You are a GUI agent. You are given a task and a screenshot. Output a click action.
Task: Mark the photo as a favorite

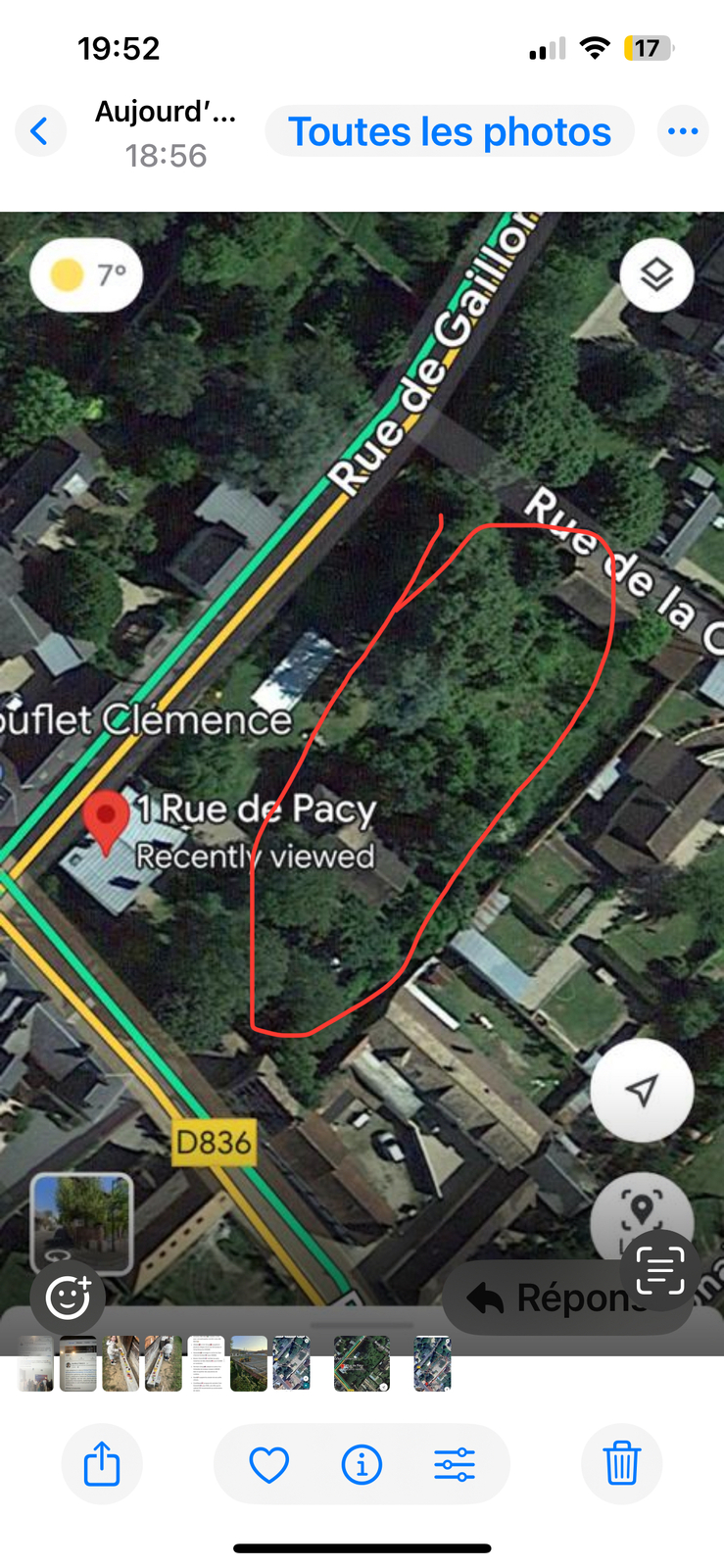pos(269,1464)
